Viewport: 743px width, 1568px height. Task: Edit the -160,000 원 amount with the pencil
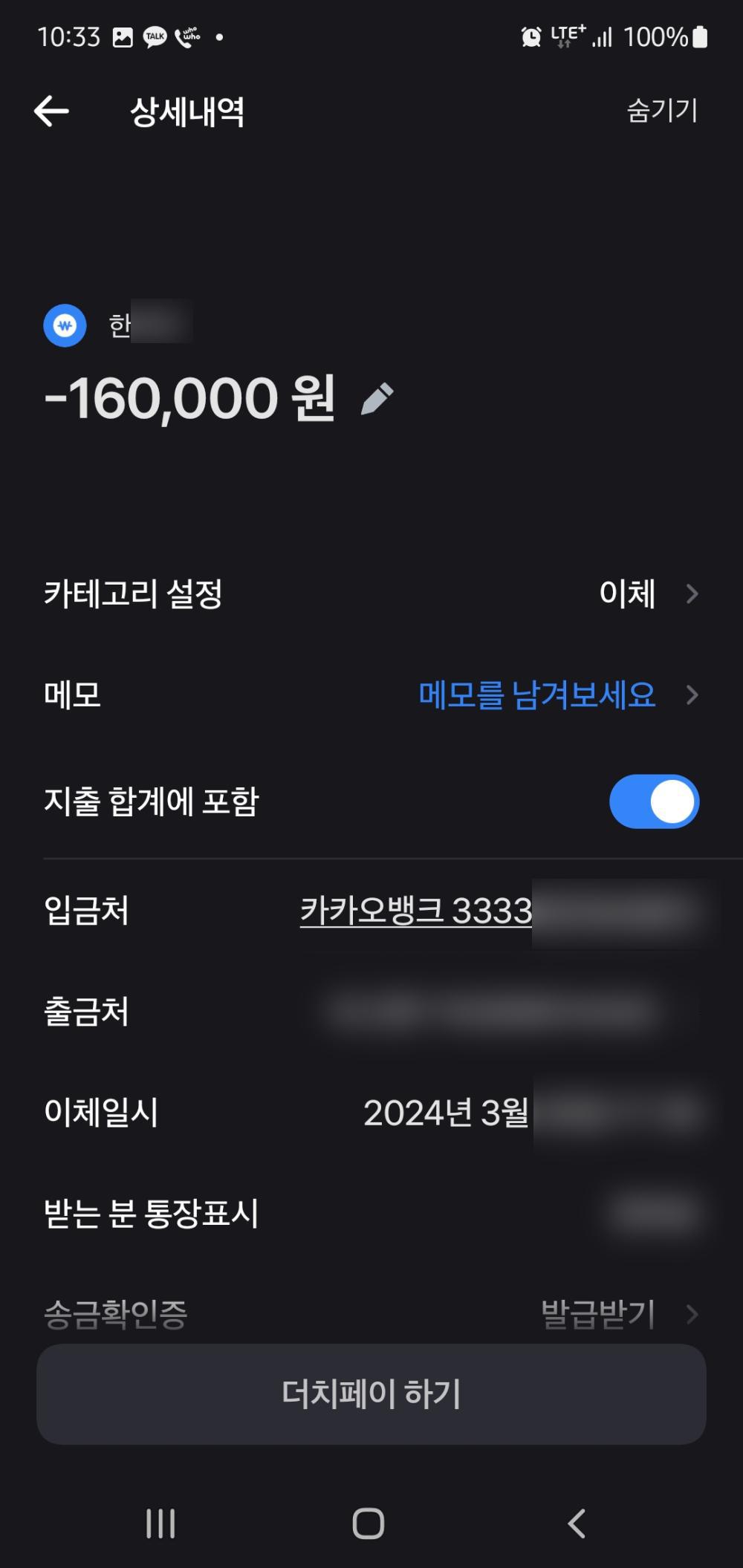point(377,399)
